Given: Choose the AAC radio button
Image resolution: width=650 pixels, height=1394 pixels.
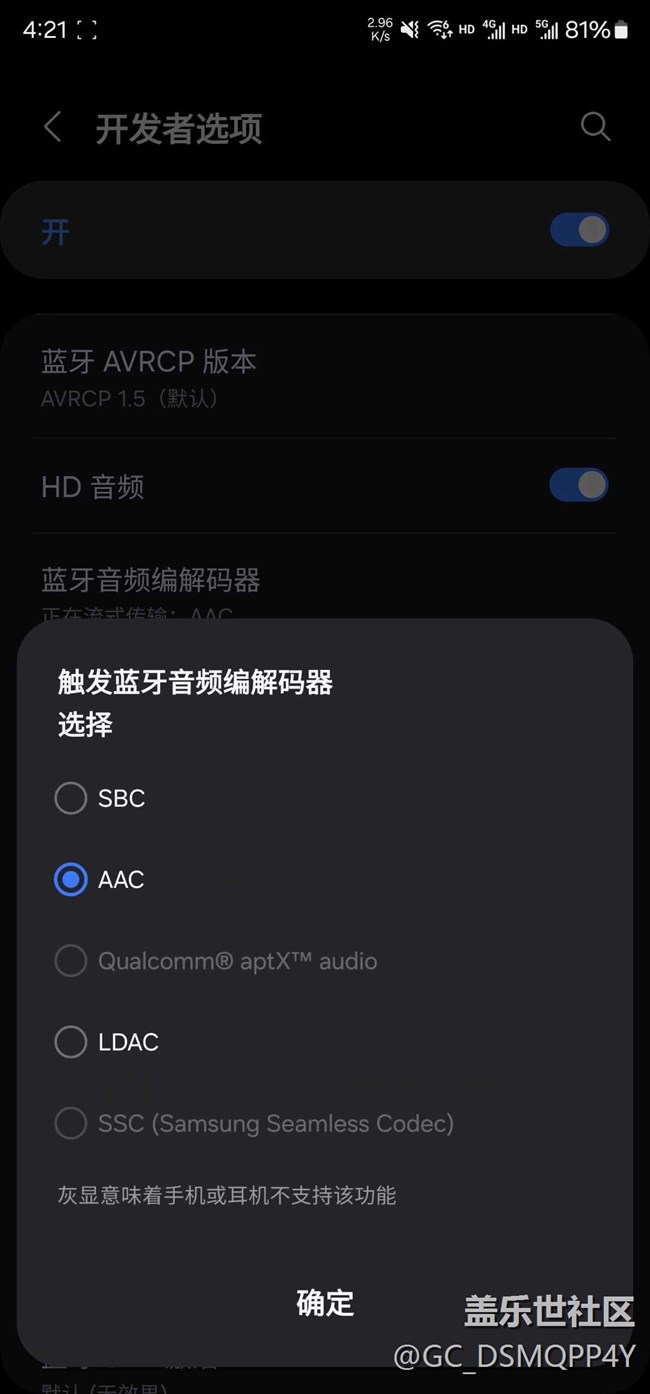Looking at the screenshot, I should (x=71, y=880).
